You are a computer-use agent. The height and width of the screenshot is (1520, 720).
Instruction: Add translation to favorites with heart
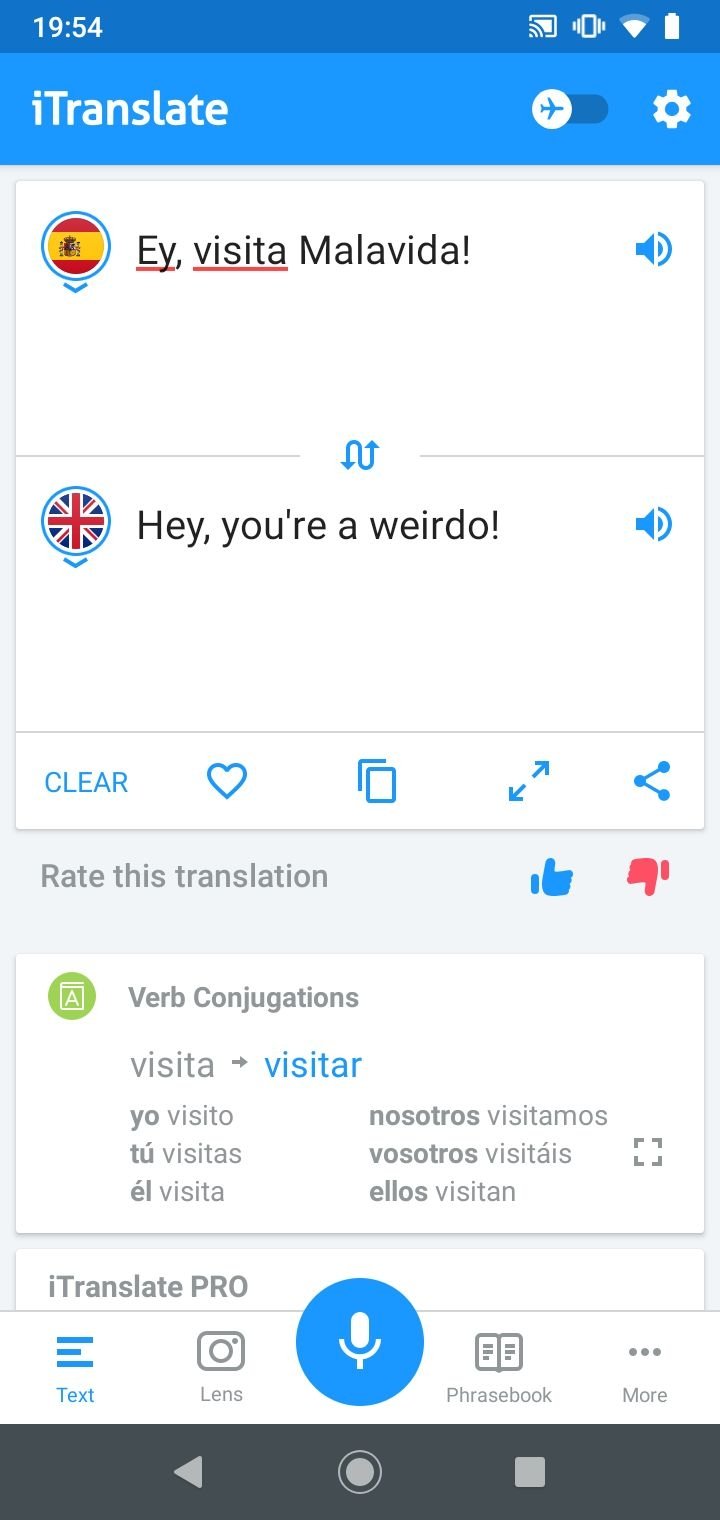coord(227,781)
